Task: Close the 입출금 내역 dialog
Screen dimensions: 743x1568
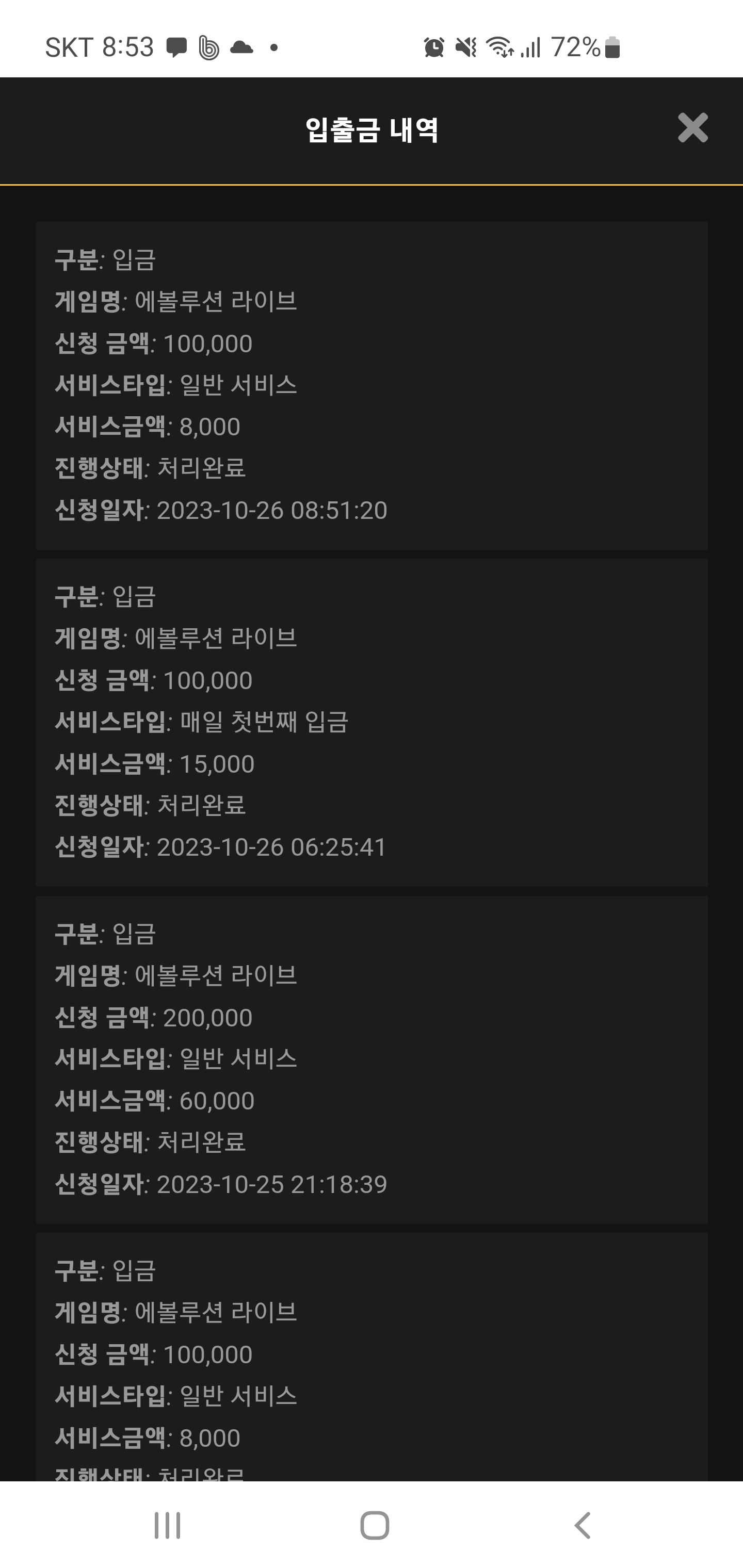Action: coord(692,128)
